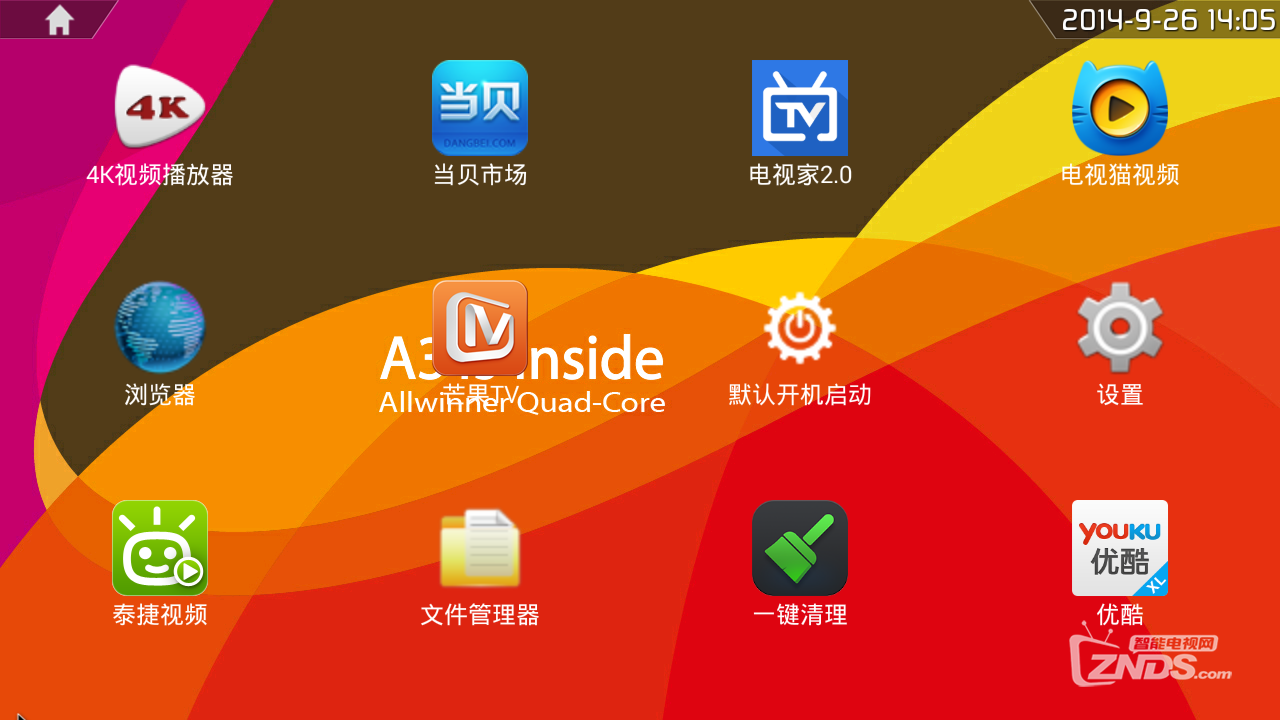Run 一键清理 cleanup app

pos(800,548)
